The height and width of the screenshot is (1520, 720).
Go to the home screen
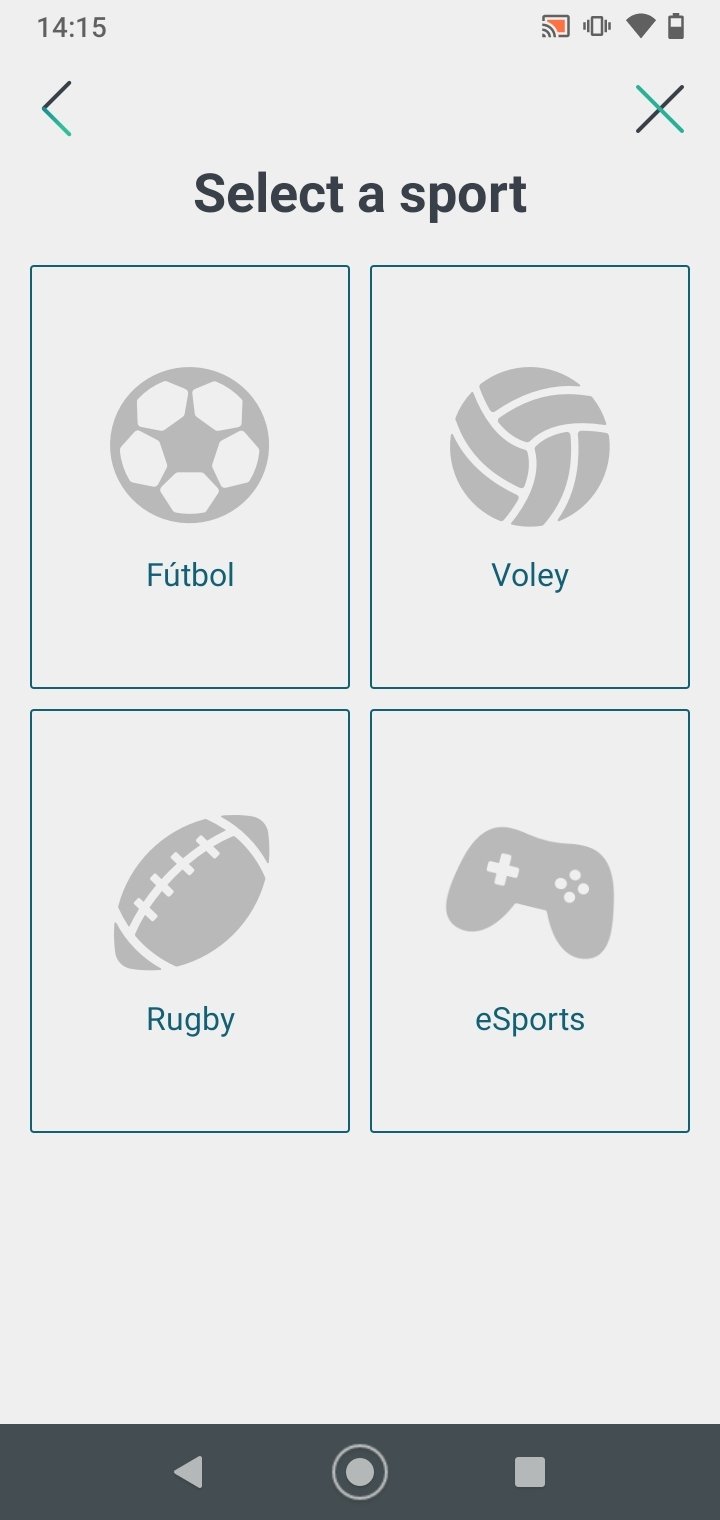click(360, 1472)
